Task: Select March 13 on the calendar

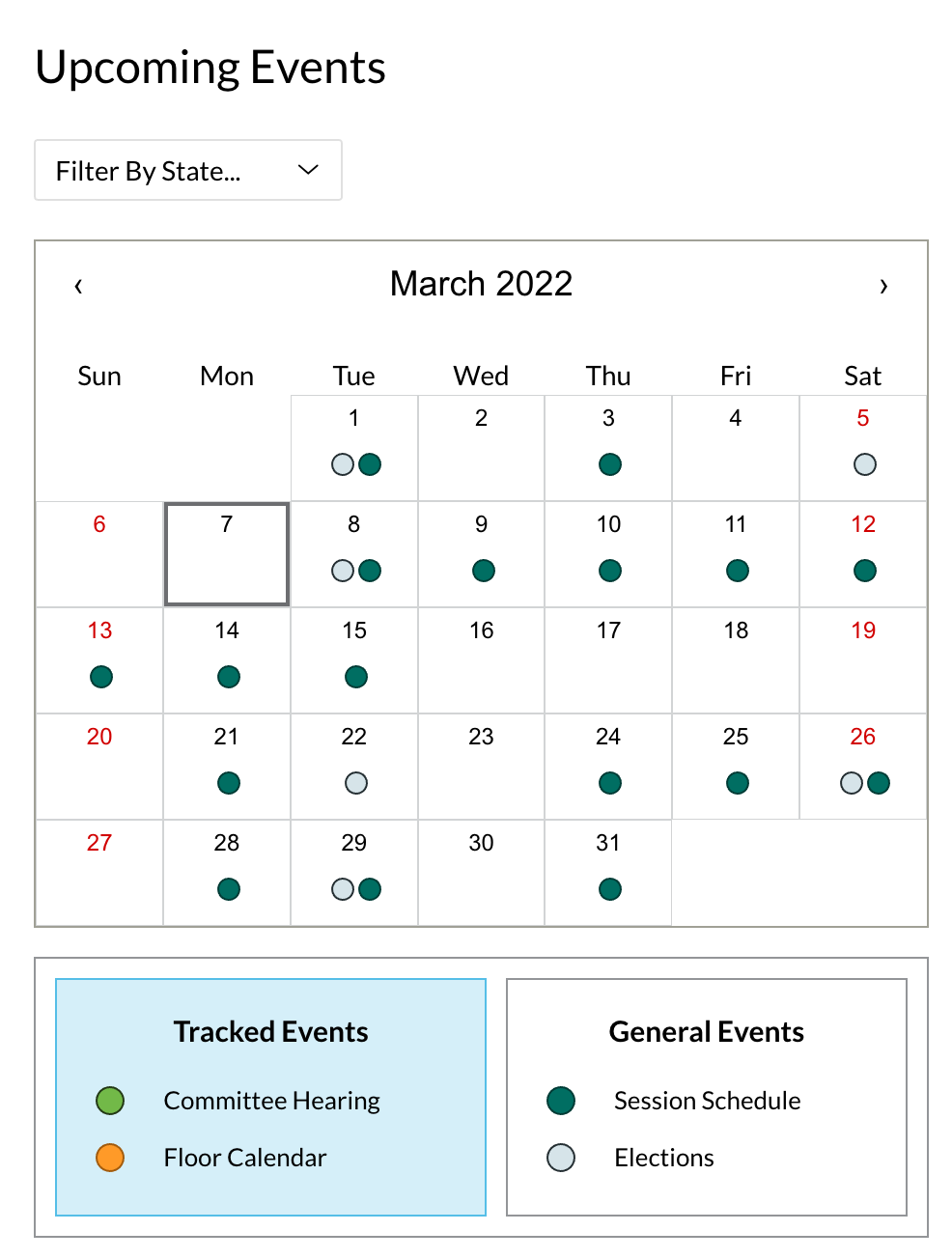Action: point(99,659)
